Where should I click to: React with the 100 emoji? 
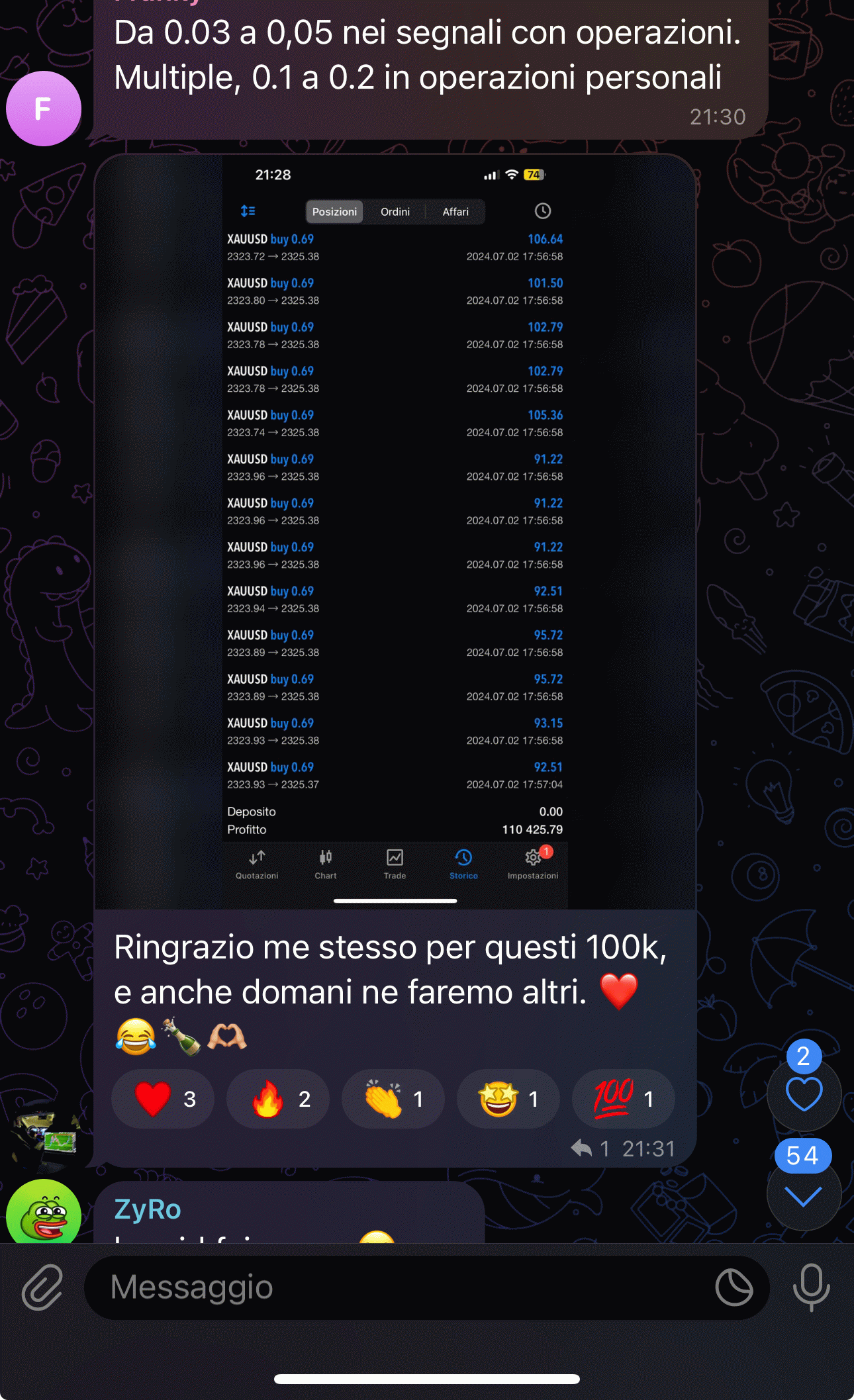pyautogui.click(x=623, y=1099)
